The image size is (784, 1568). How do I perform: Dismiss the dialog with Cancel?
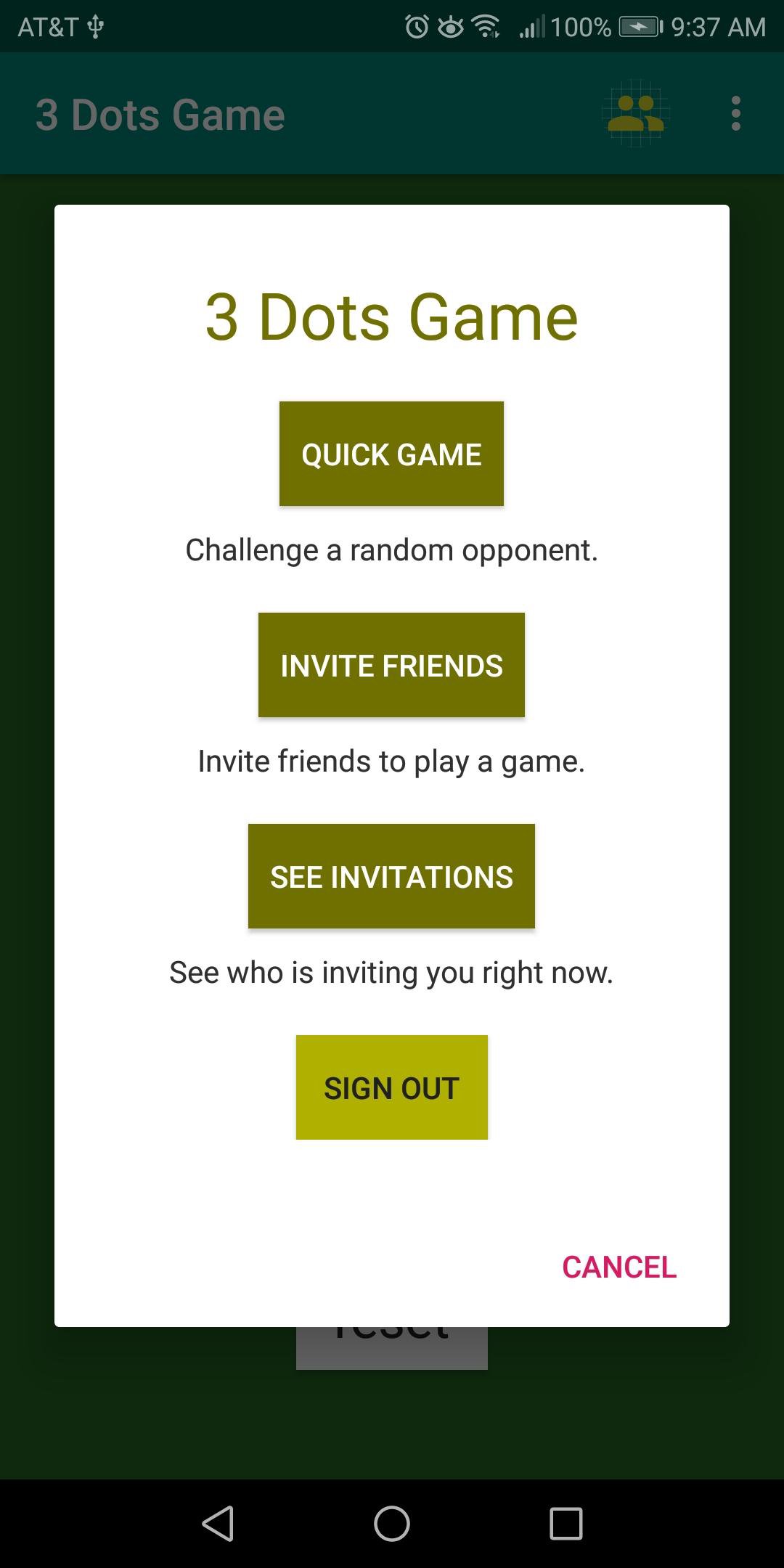tap(618, 1267)
